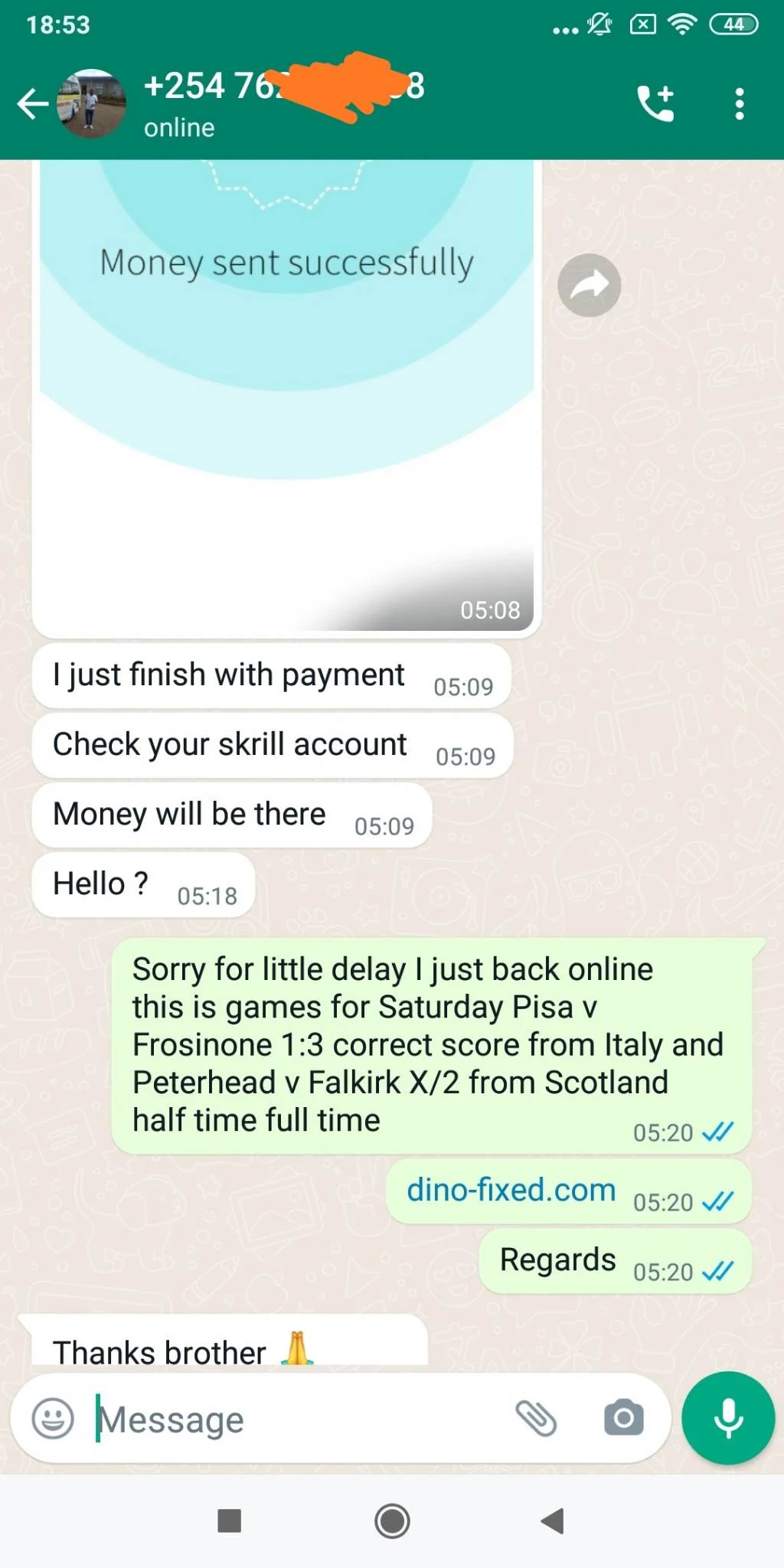Start a call with this contact
Viewport: 784px width, 1568px height.
tap(655, 103)
